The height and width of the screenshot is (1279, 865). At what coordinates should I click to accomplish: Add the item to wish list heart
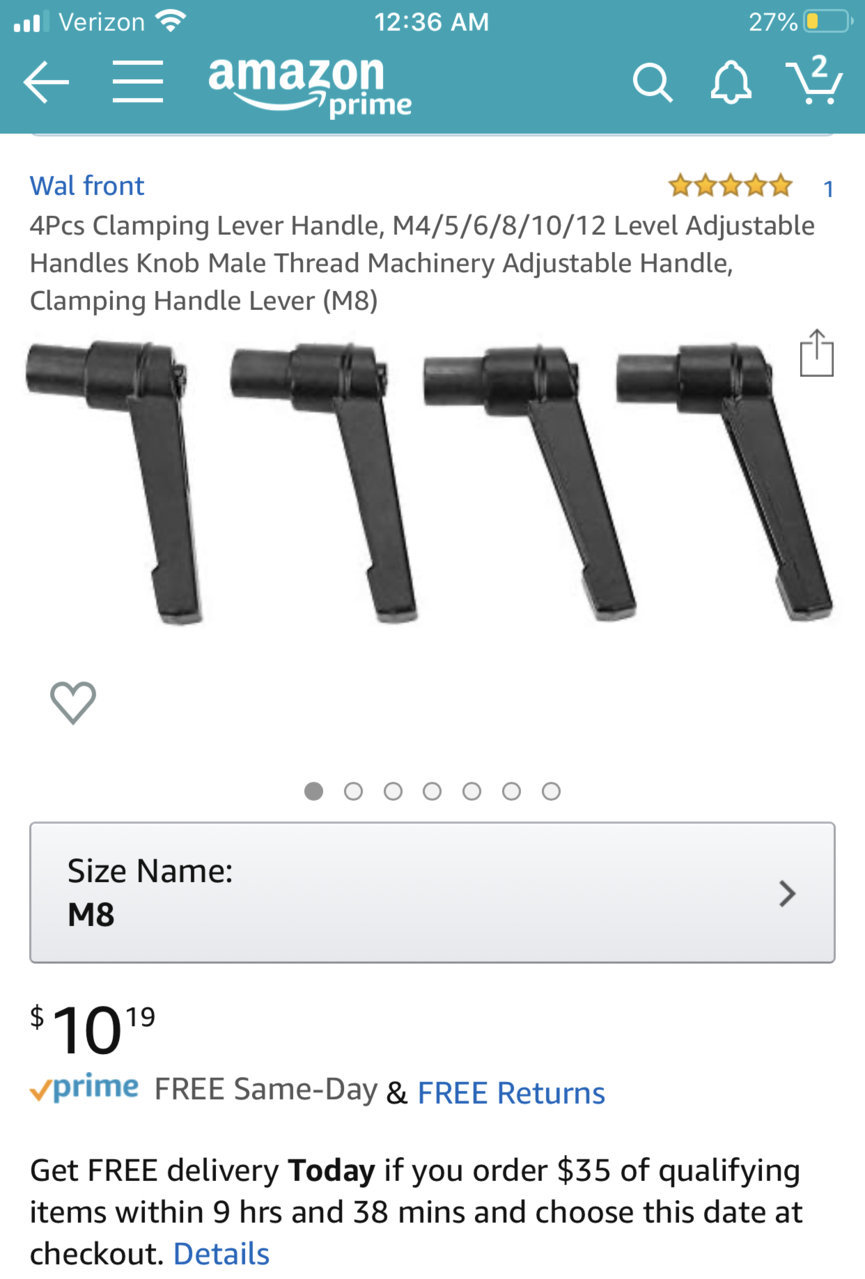coord(73,702)
